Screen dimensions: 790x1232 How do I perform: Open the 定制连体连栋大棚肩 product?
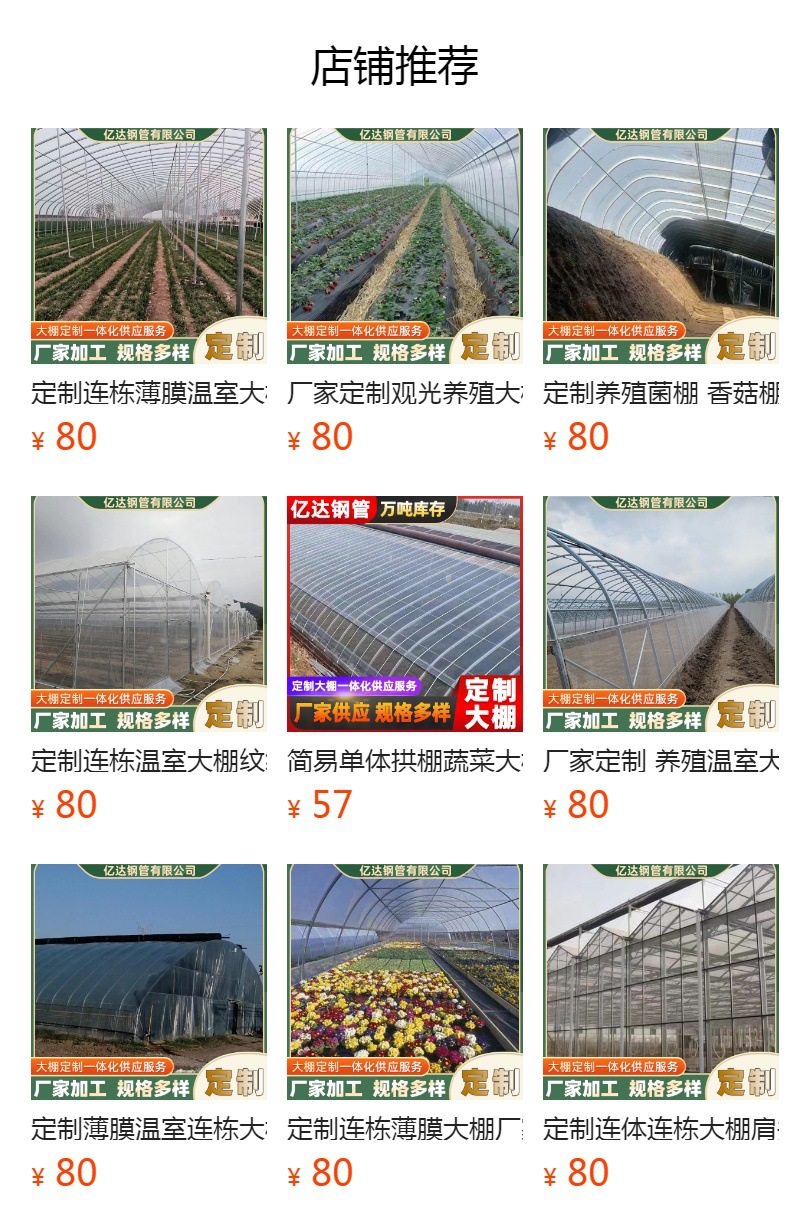pos(661,1027)
